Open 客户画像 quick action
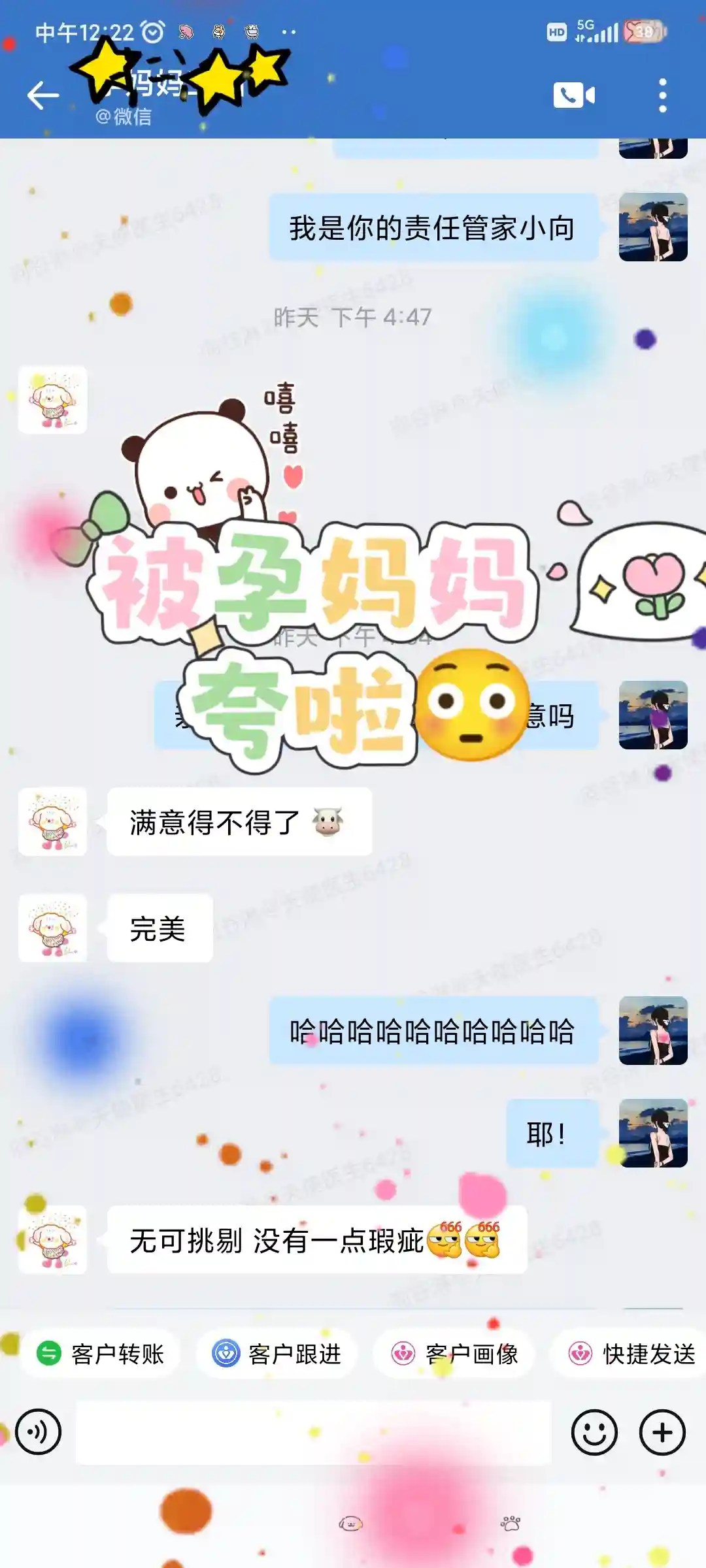 tap(455, 1354)
